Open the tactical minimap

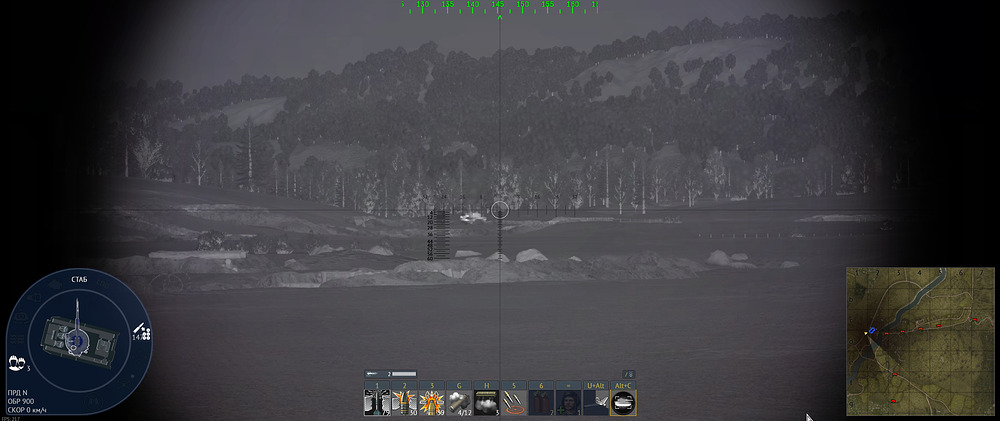pos(920,341)
